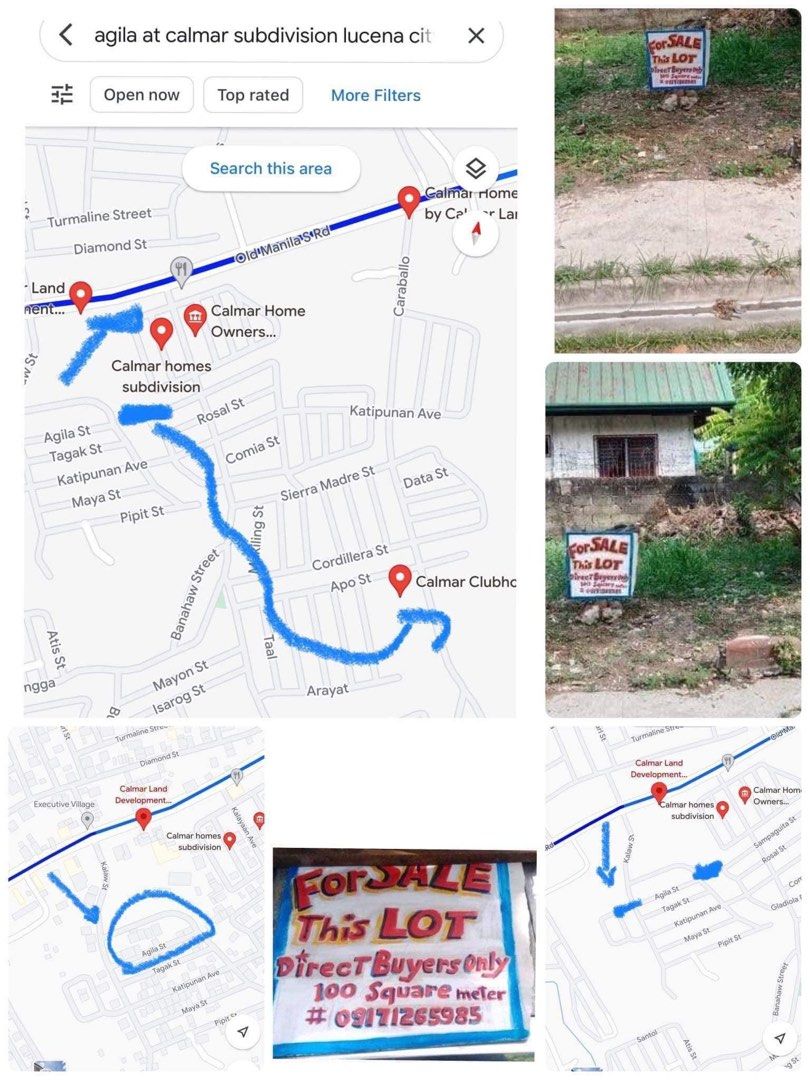This screenshot has width=810, height=1080.
Task: Select the map layers icon
Action: pyautogui.click(x=476, y=168)
